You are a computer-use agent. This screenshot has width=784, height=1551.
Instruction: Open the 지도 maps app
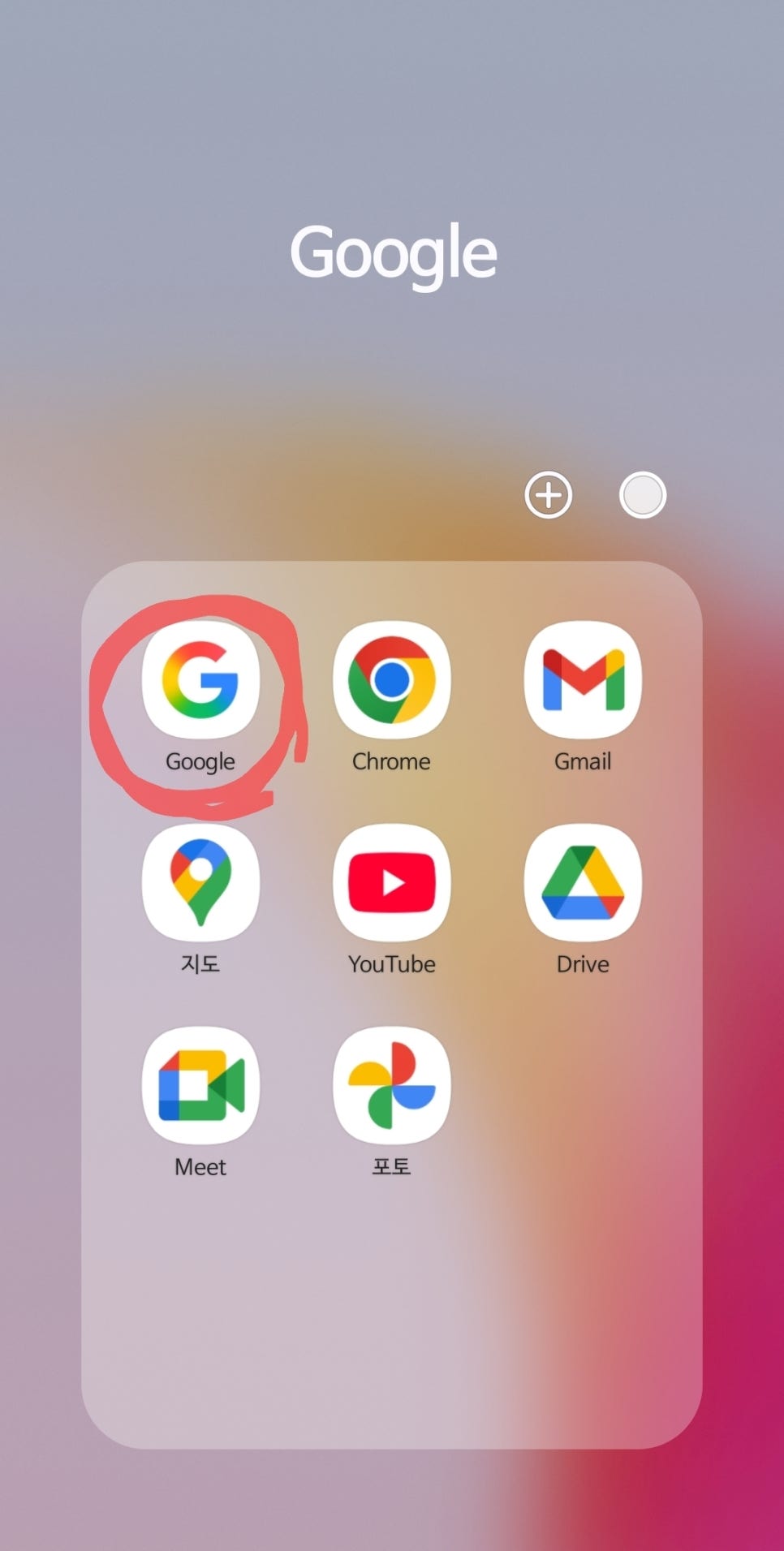(200, 883)
